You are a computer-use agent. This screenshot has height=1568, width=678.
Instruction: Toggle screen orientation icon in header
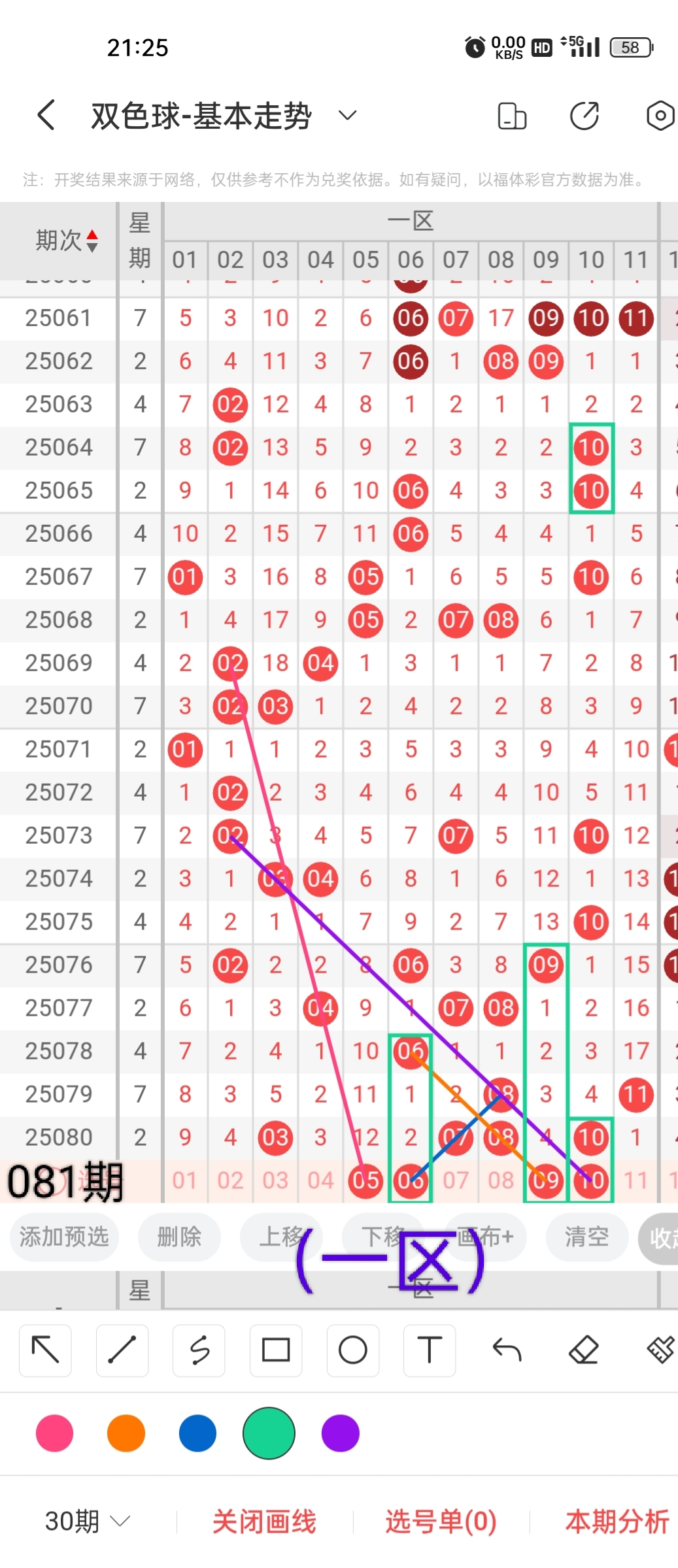click(x=512, y=116)
